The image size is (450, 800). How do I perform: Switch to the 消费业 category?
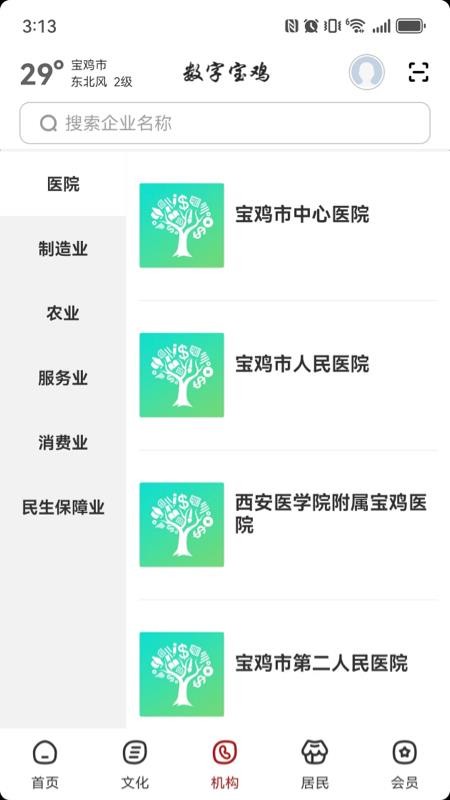coord(63,442)
